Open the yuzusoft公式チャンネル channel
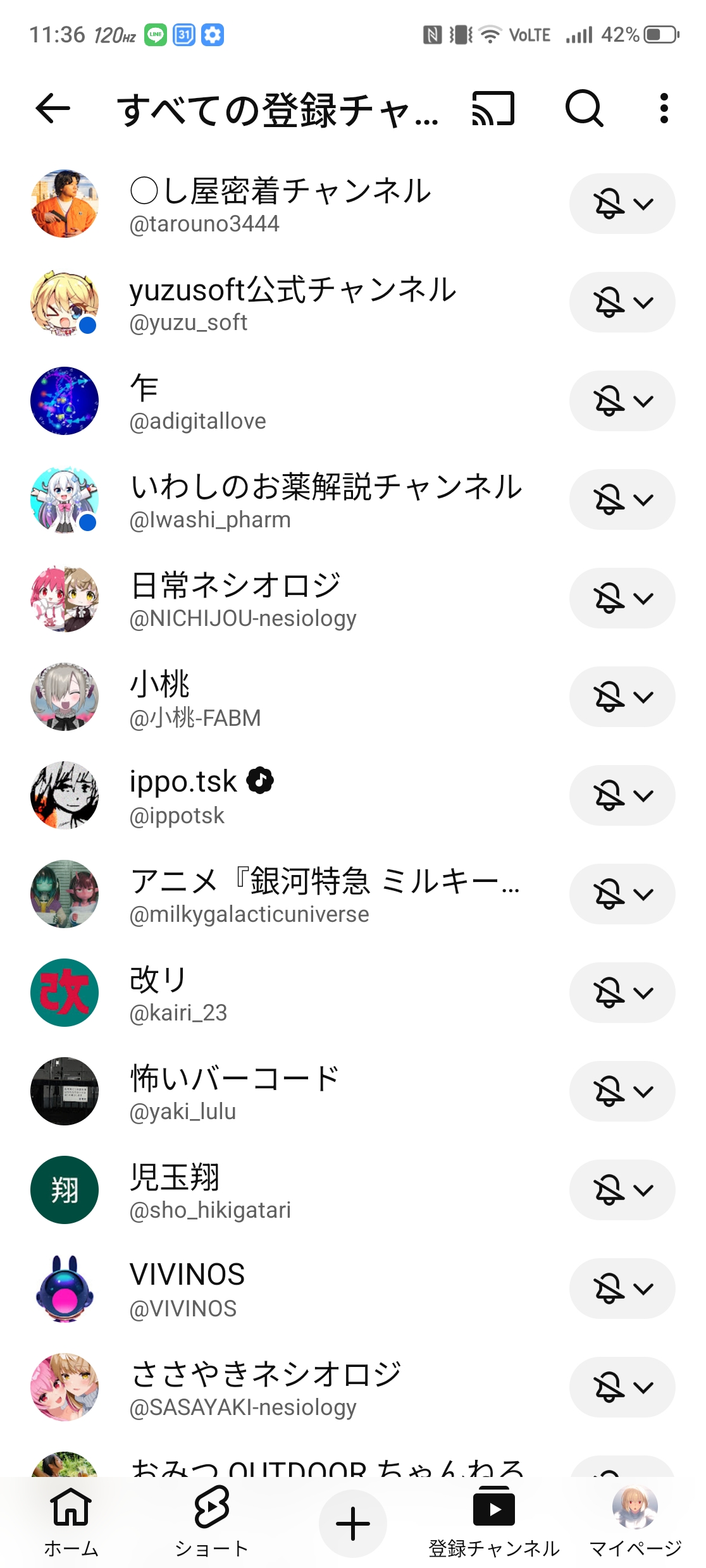The height and width of the screenshot is (1568, 706). pyautogui.click(x=292, y=303)
